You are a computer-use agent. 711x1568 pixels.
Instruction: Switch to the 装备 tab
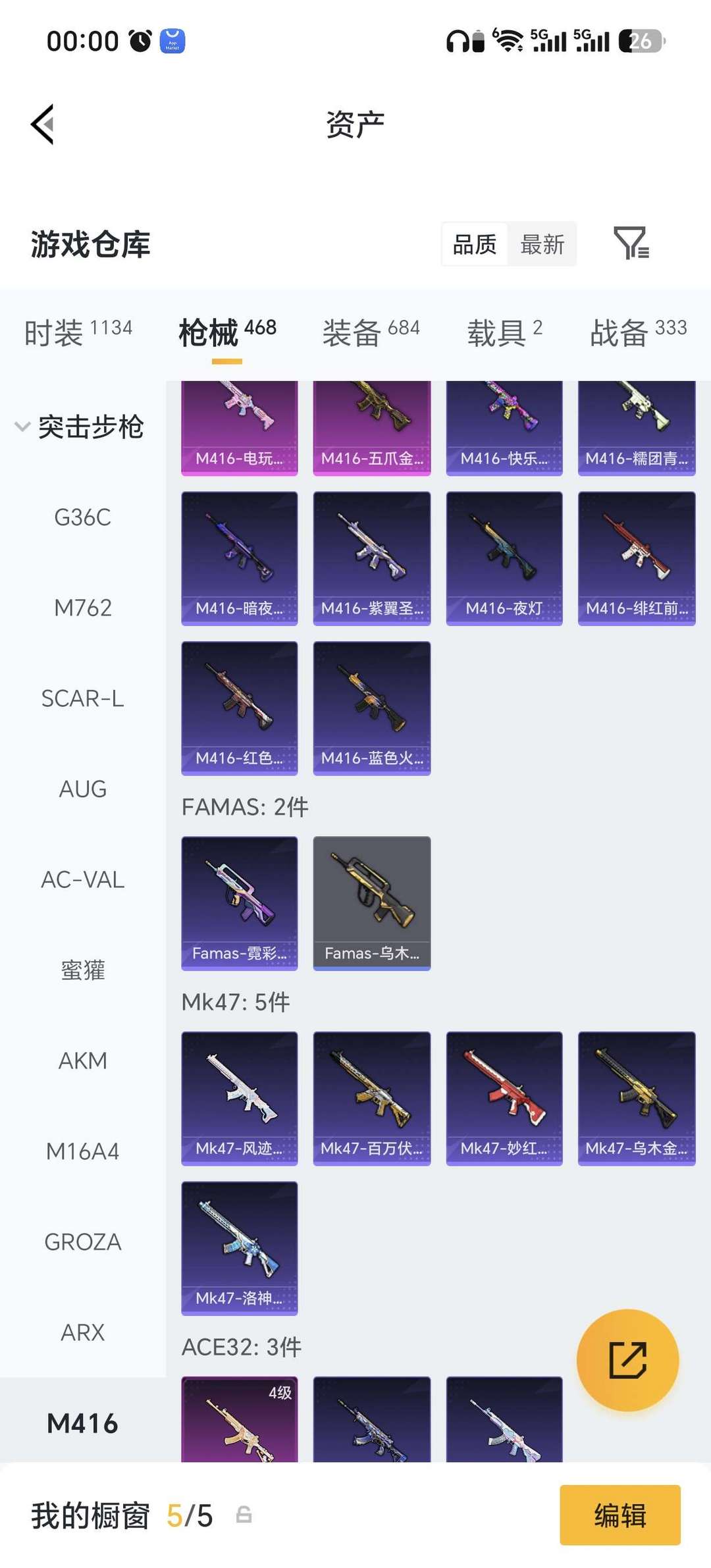pyautogui.click(x=371, y=332)
